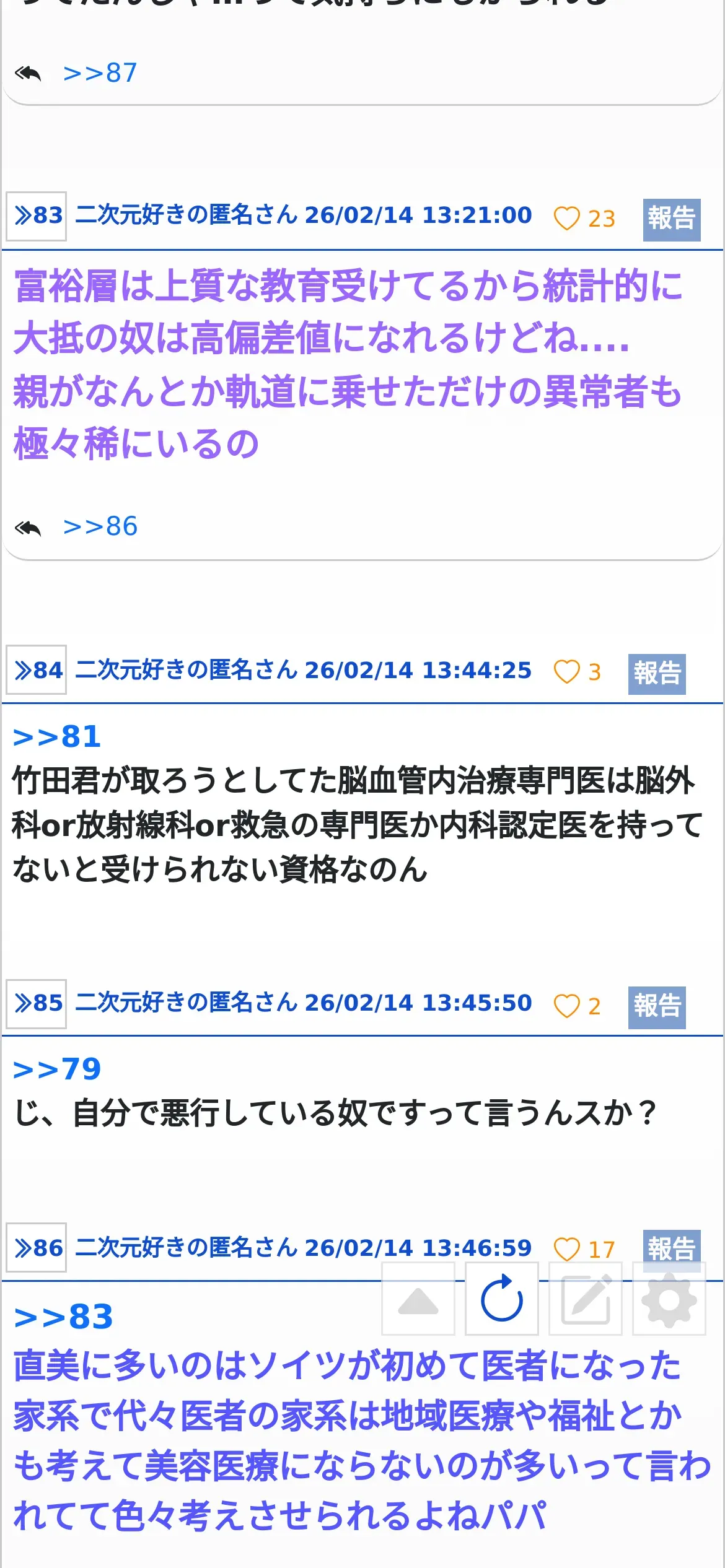Follow the >>79 quote link
725x1568 pixels.
point(57,1069)
